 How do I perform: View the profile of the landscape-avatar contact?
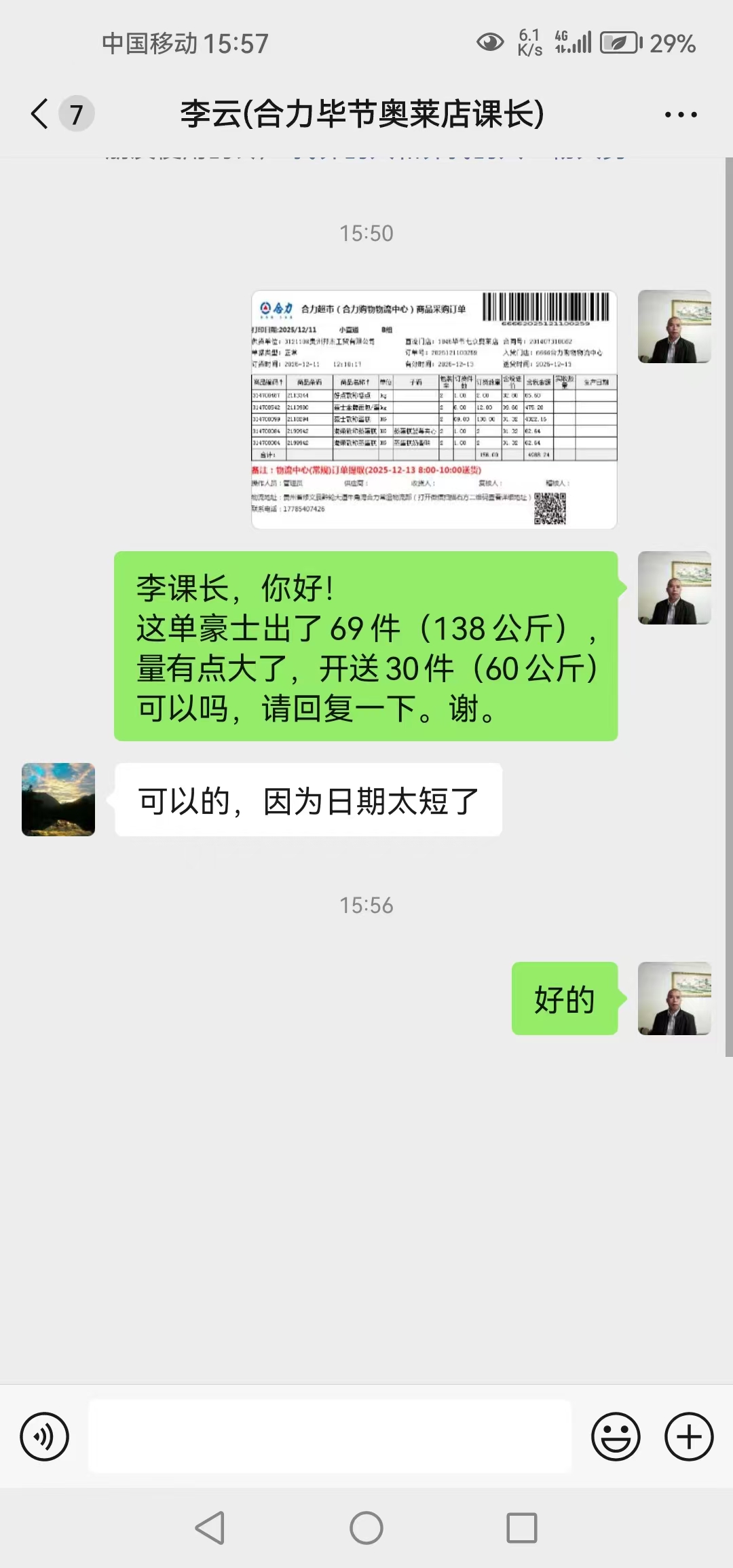[x=58, y=799]
